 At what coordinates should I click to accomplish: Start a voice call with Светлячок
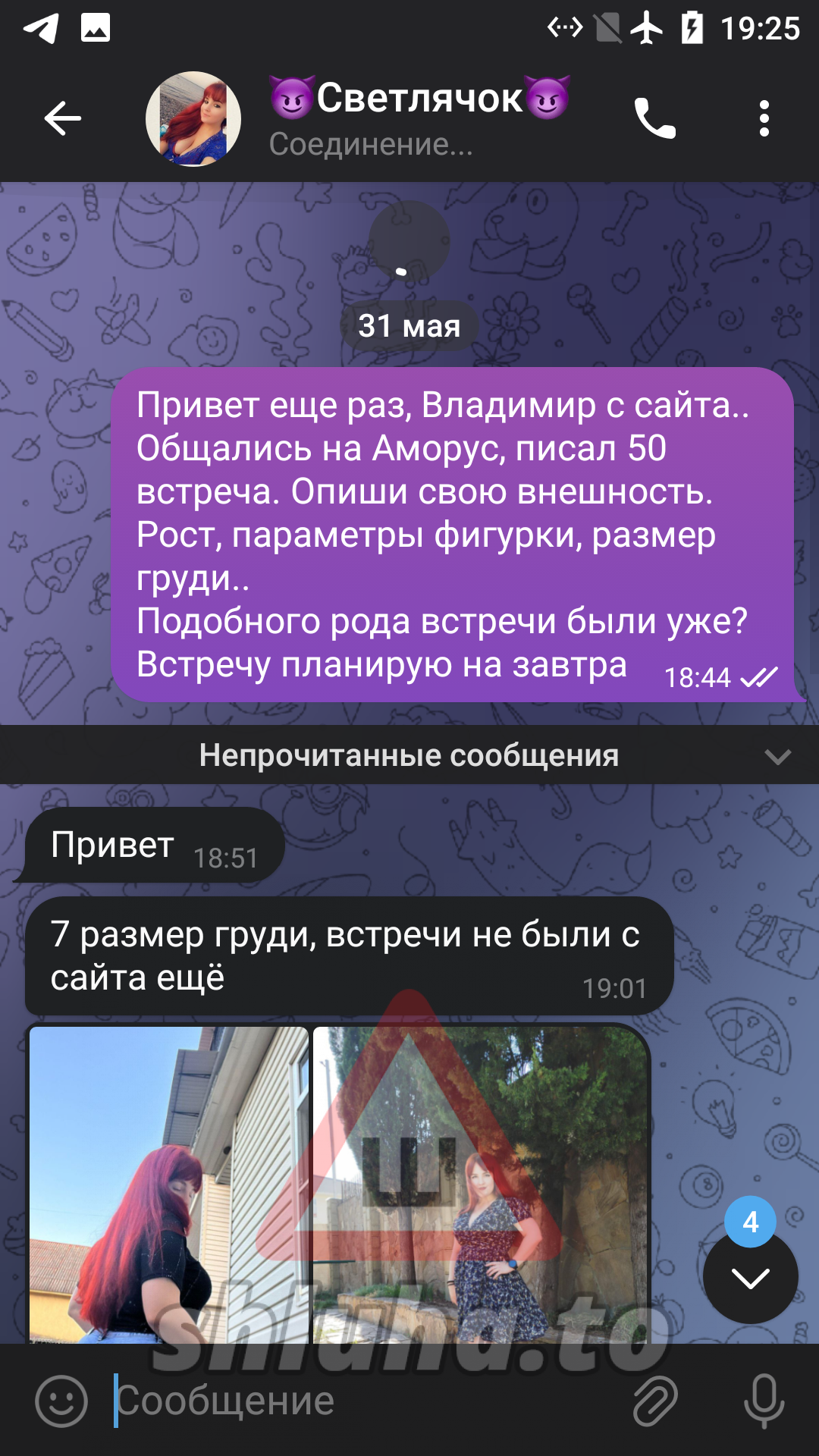[654, 119]
